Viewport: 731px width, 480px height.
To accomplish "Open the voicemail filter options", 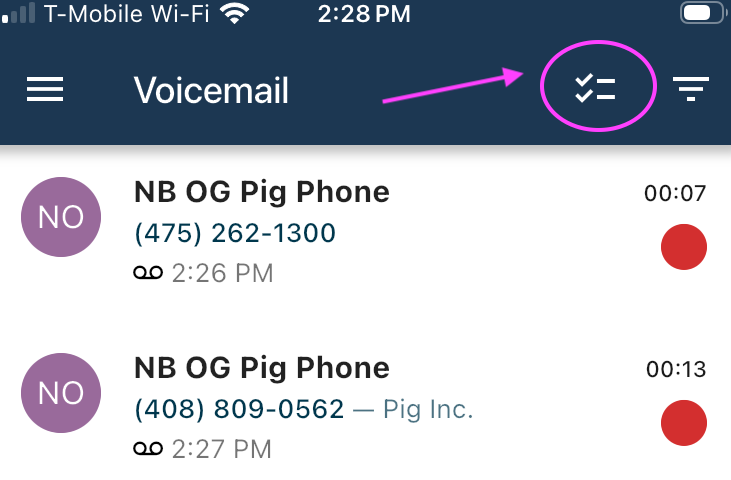I will (x=690, y=90).
